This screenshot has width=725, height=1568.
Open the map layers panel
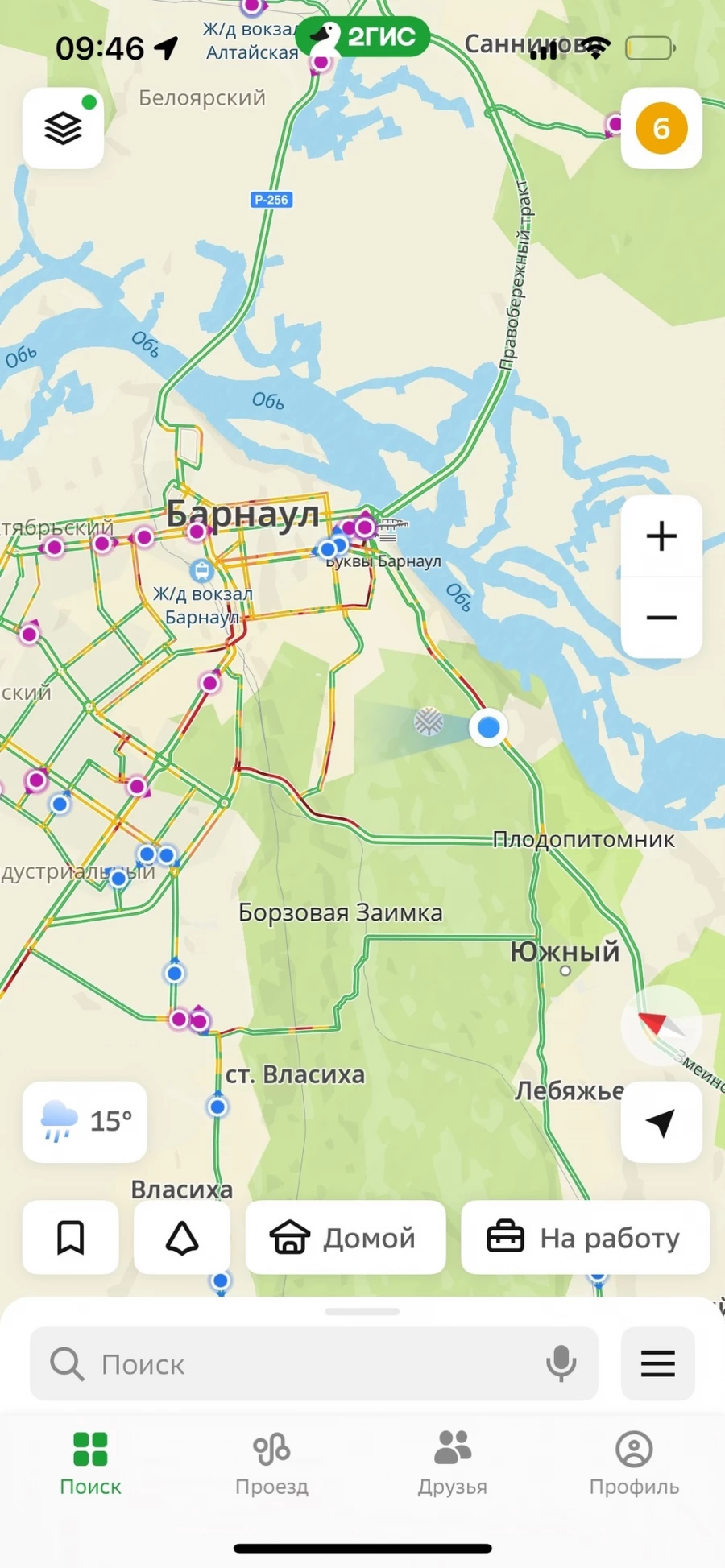(64, 129)
